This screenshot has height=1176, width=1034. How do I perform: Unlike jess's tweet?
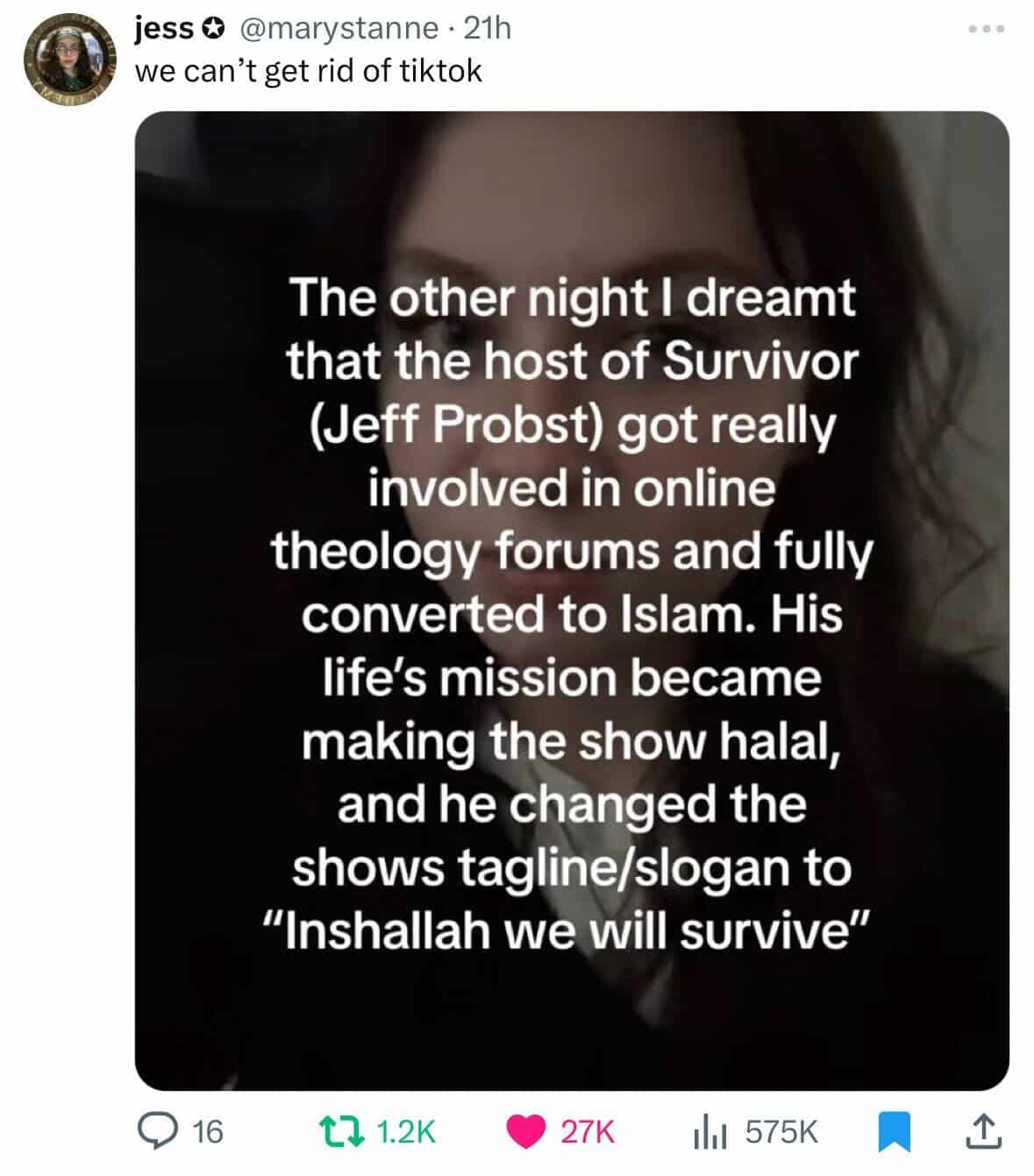[x=529, y=1131]
